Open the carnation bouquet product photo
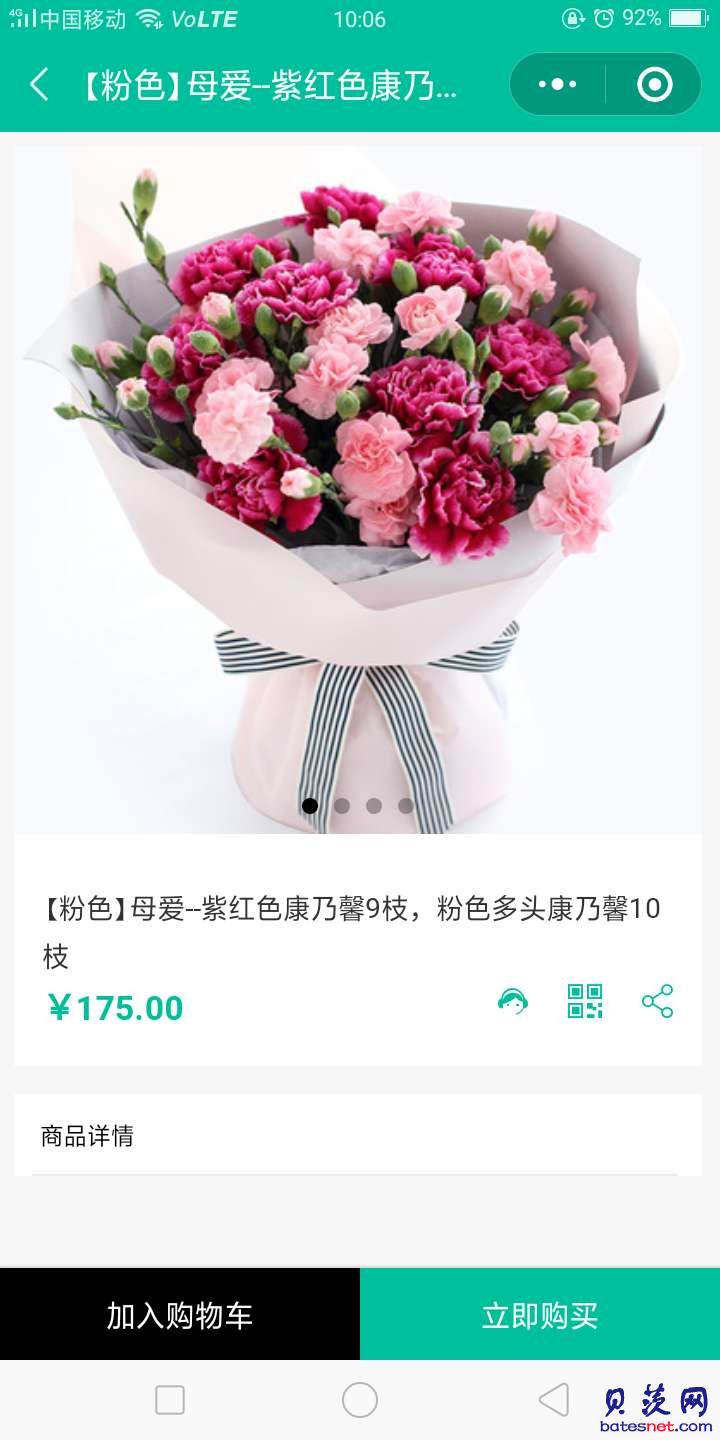Viewport: 720px width, 1440px height. click(x=358, y=490)
